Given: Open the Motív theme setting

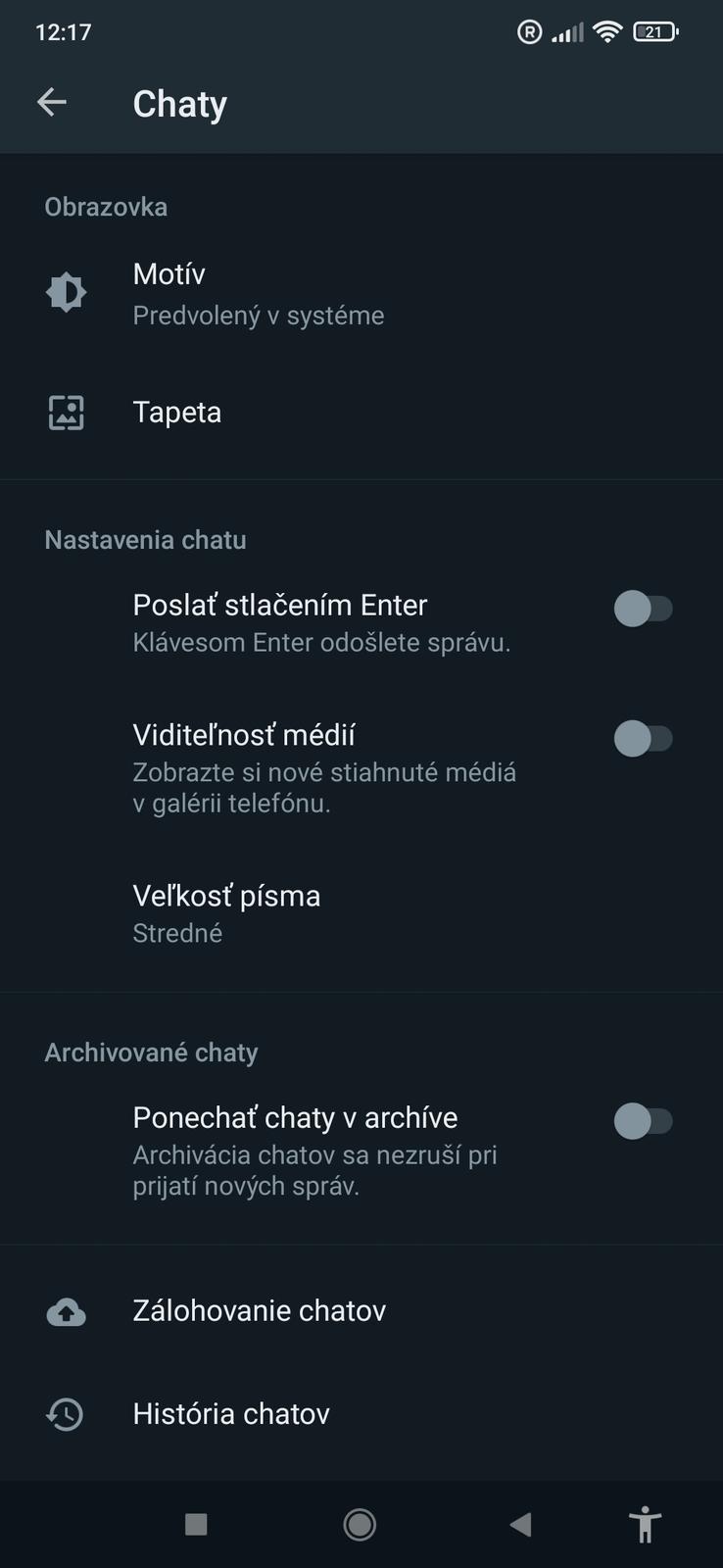Looking at the screenshot, I should click(259, 293).
